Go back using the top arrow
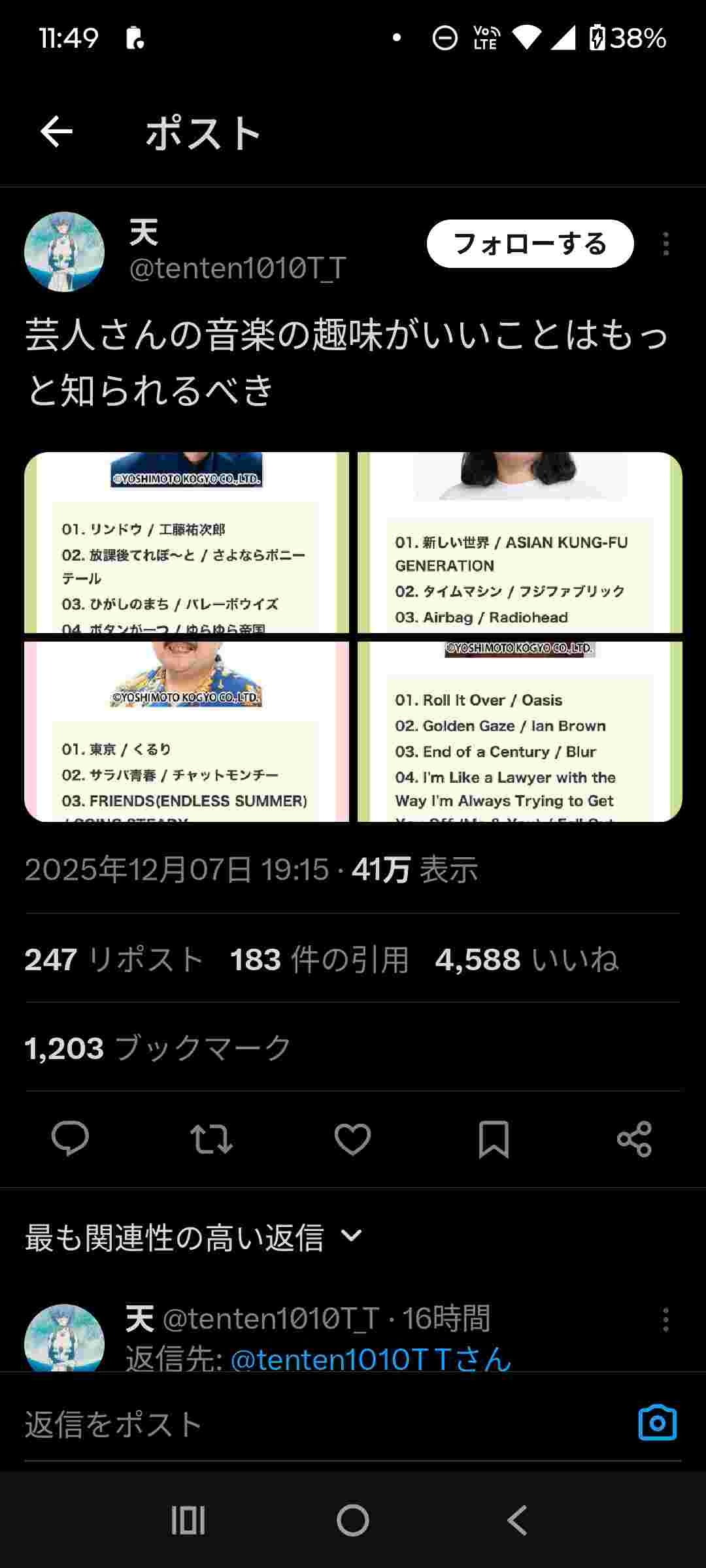Screen dimensions: 706x1568 point(56,133)
